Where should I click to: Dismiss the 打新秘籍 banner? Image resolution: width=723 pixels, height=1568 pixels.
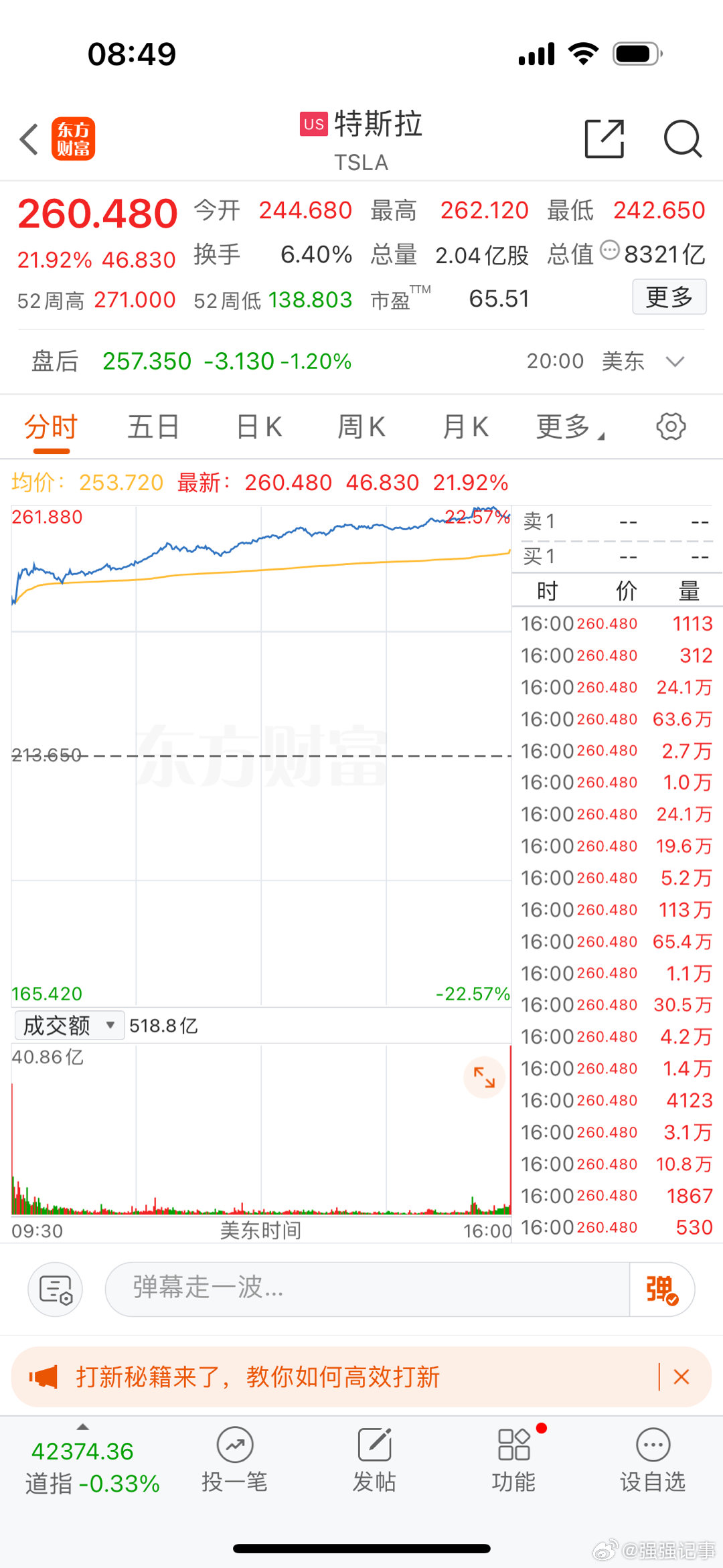coord(681,1377)
